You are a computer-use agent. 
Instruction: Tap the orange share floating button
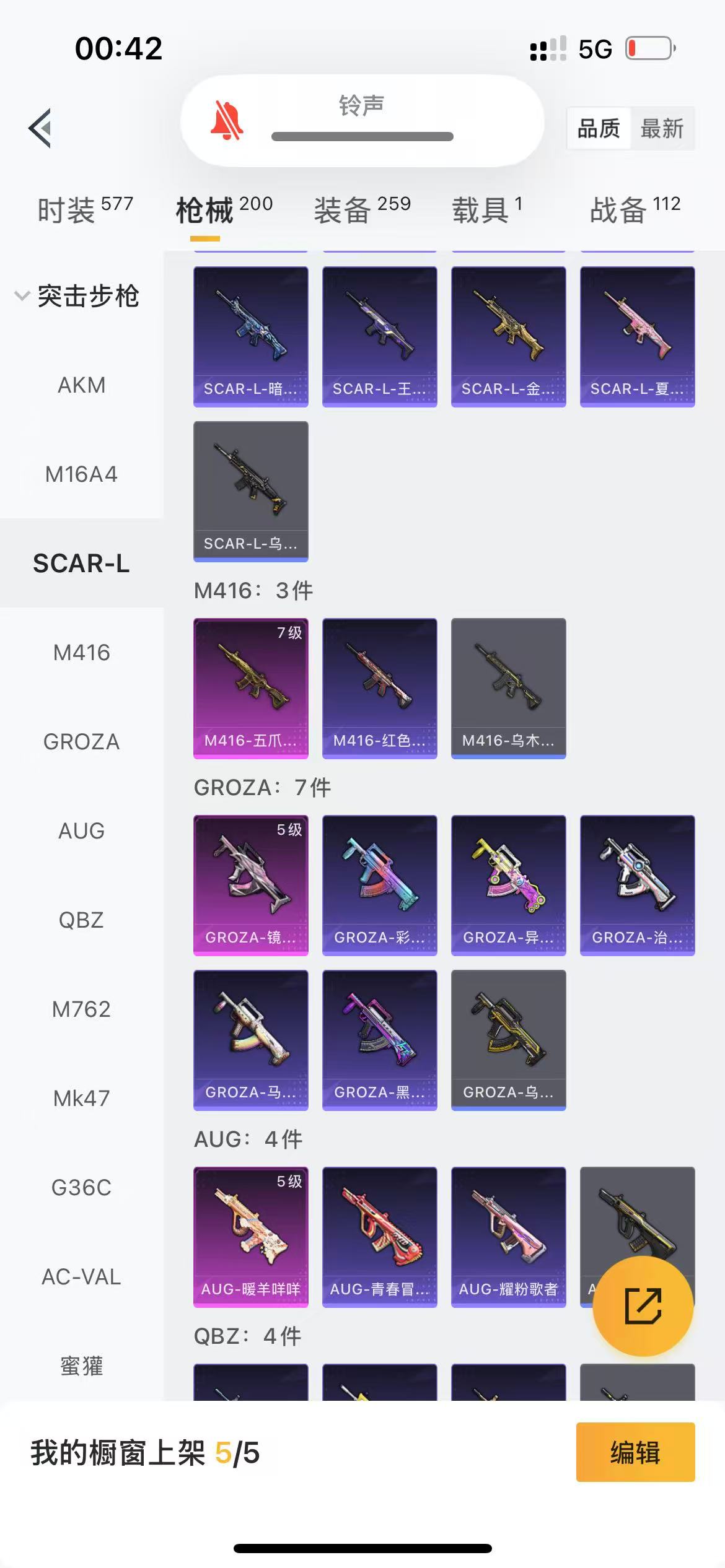click(643, 1306)
